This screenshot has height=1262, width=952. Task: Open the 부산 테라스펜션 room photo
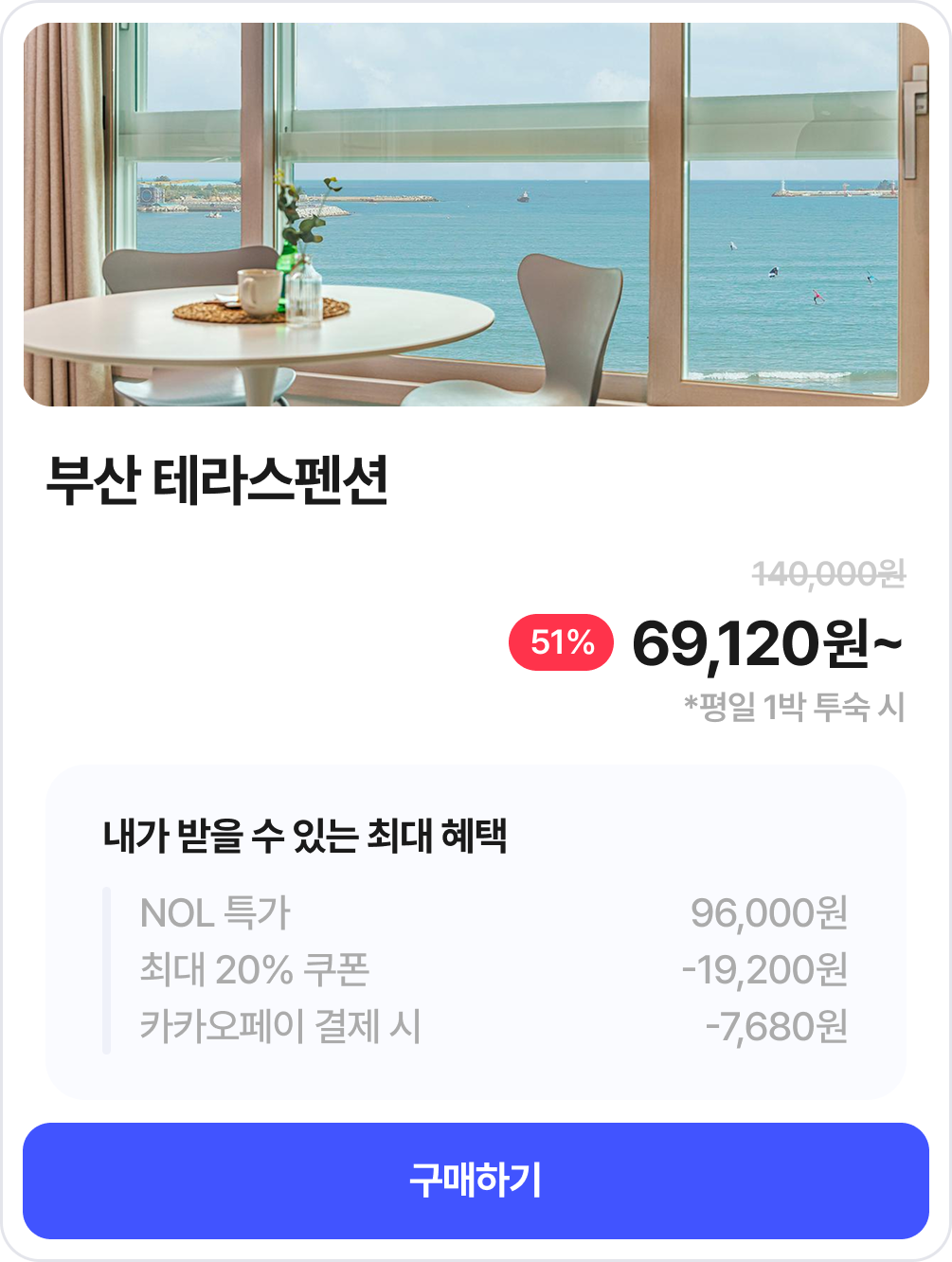pyautogui.click(x=476, y=215)
